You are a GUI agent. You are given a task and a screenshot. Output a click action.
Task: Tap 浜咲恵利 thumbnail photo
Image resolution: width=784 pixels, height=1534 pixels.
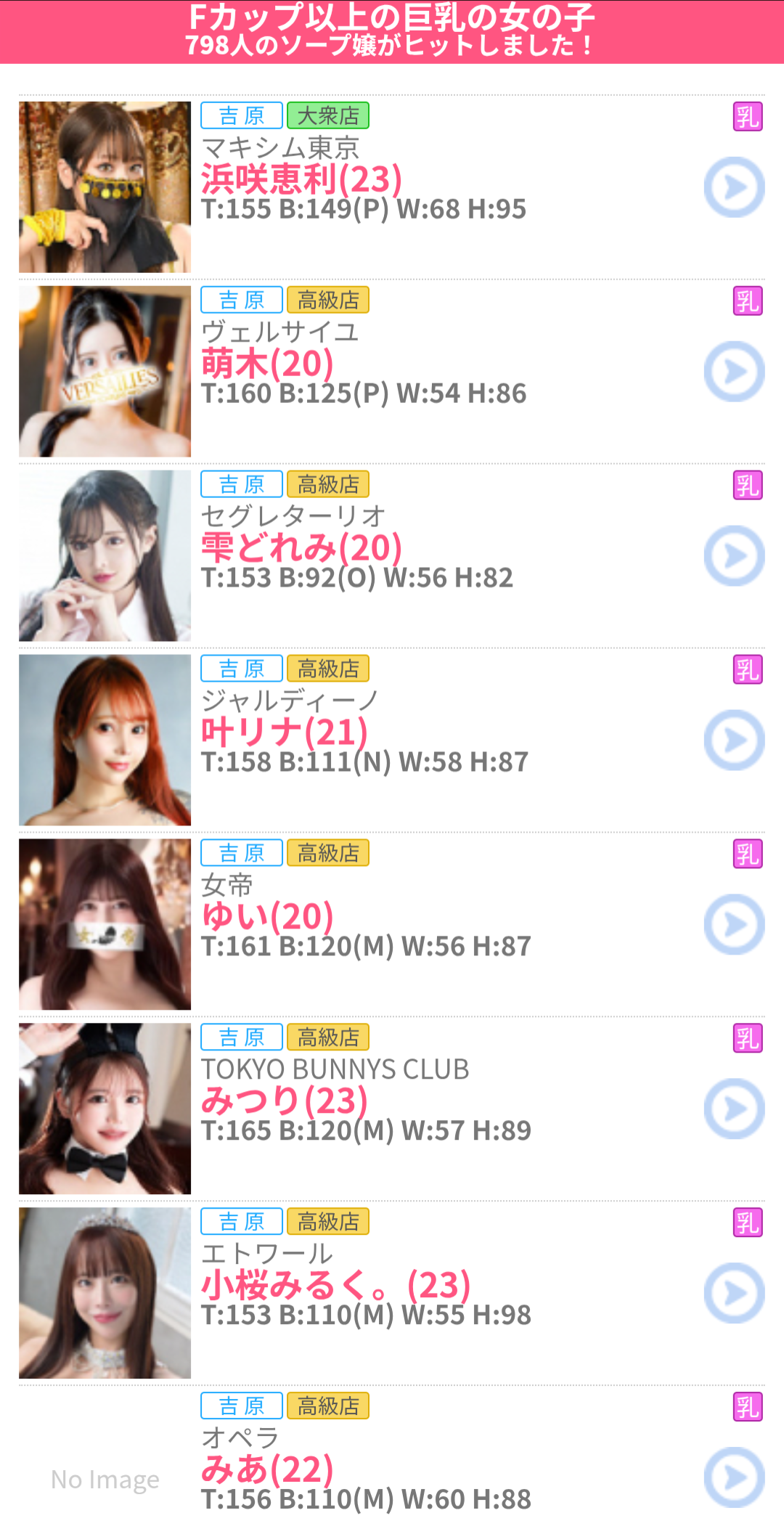105,187
